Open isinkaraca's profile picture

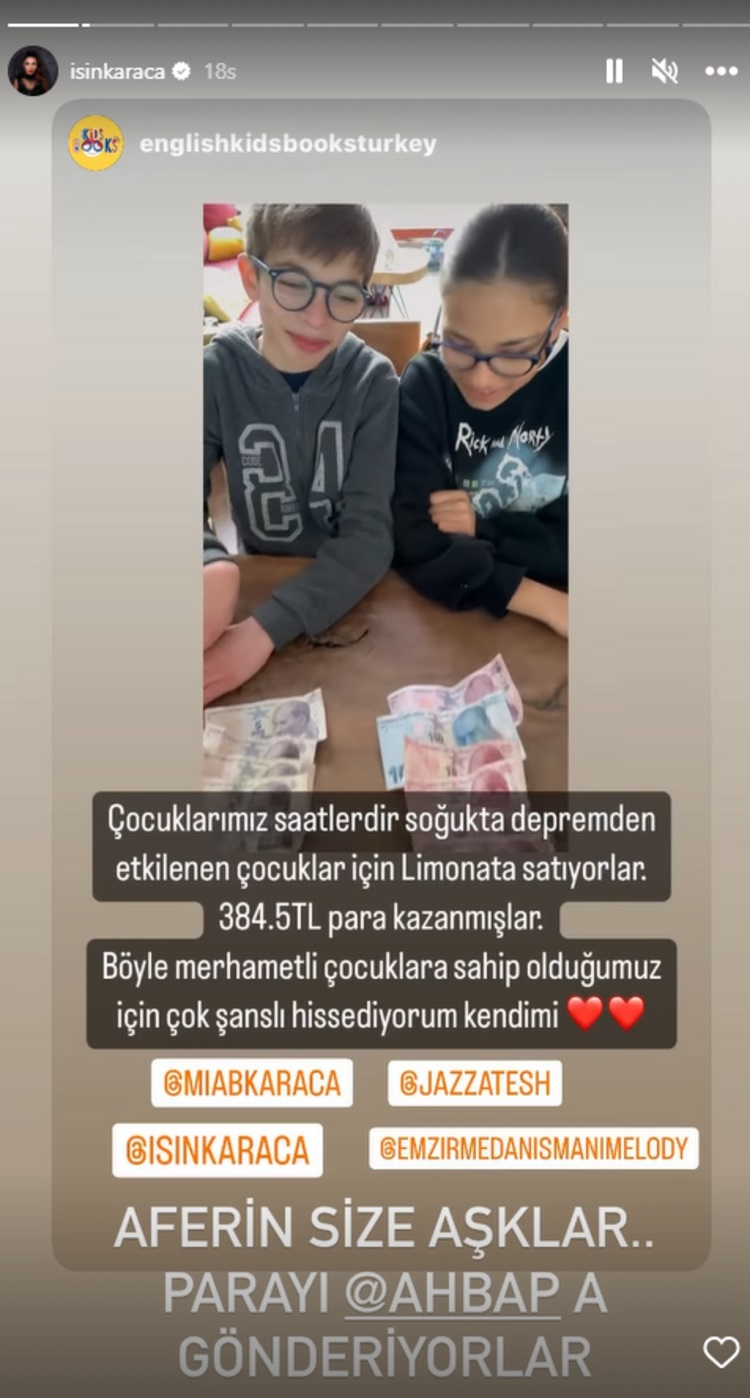(32, 71)
